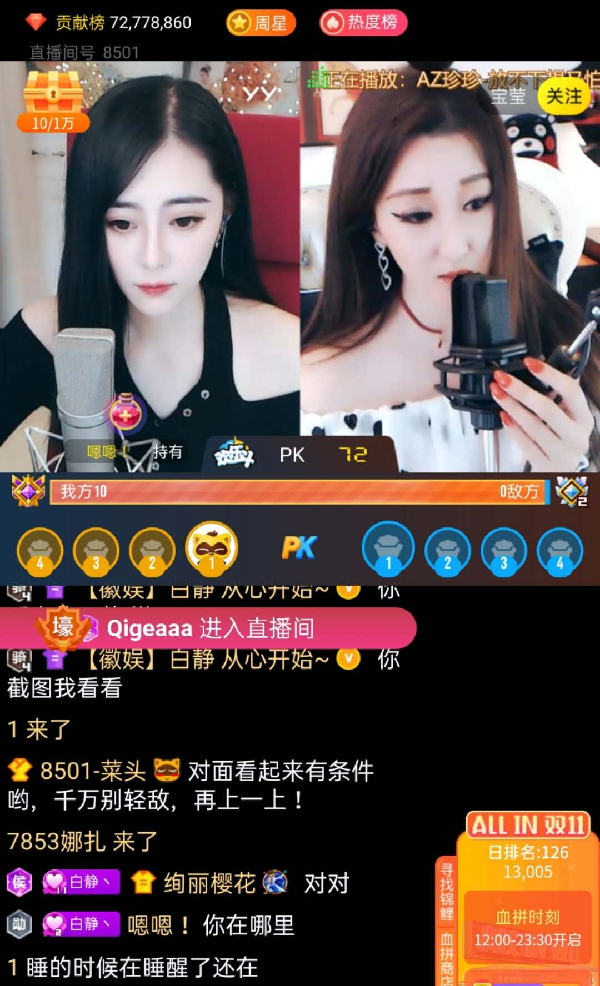Viewport: 600px width, 986px height.
Task: Open the 贡献榜 contribution ranking
Action: (109, 22)
